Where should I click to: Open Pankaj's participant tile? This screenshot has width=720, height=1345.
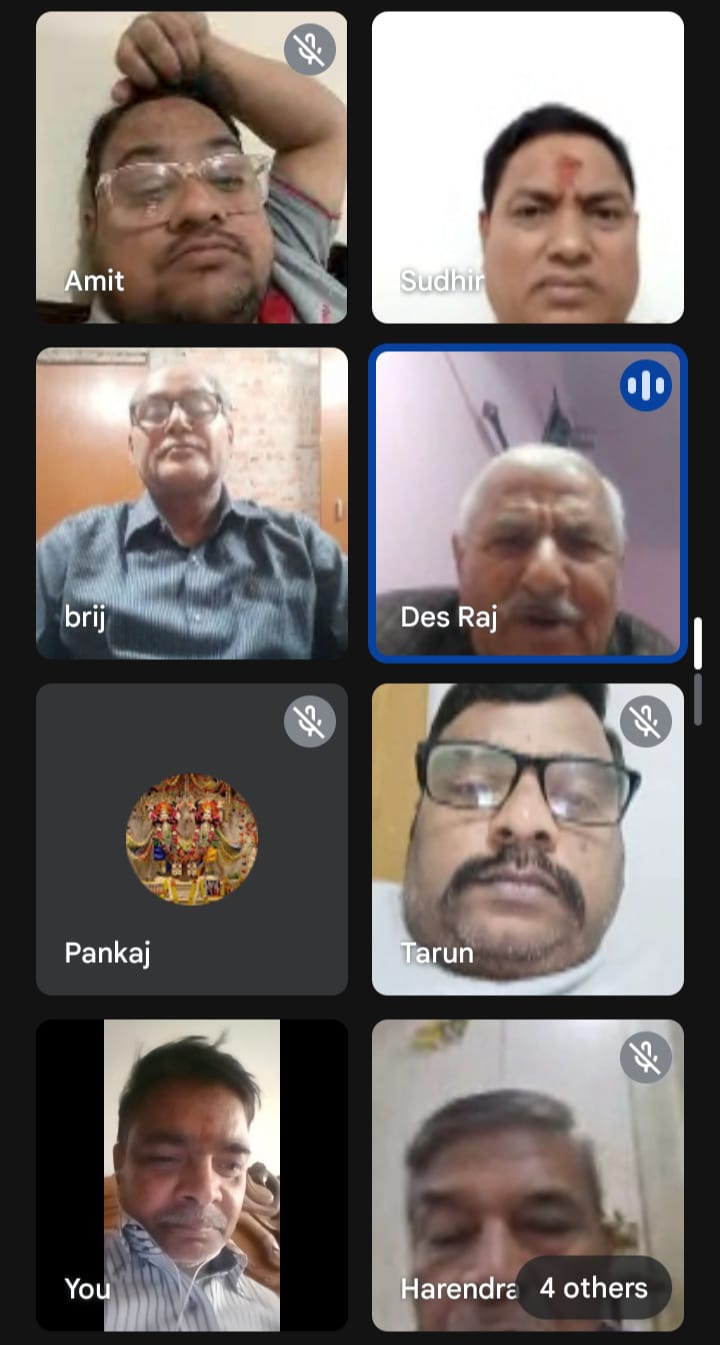point(191,839)
